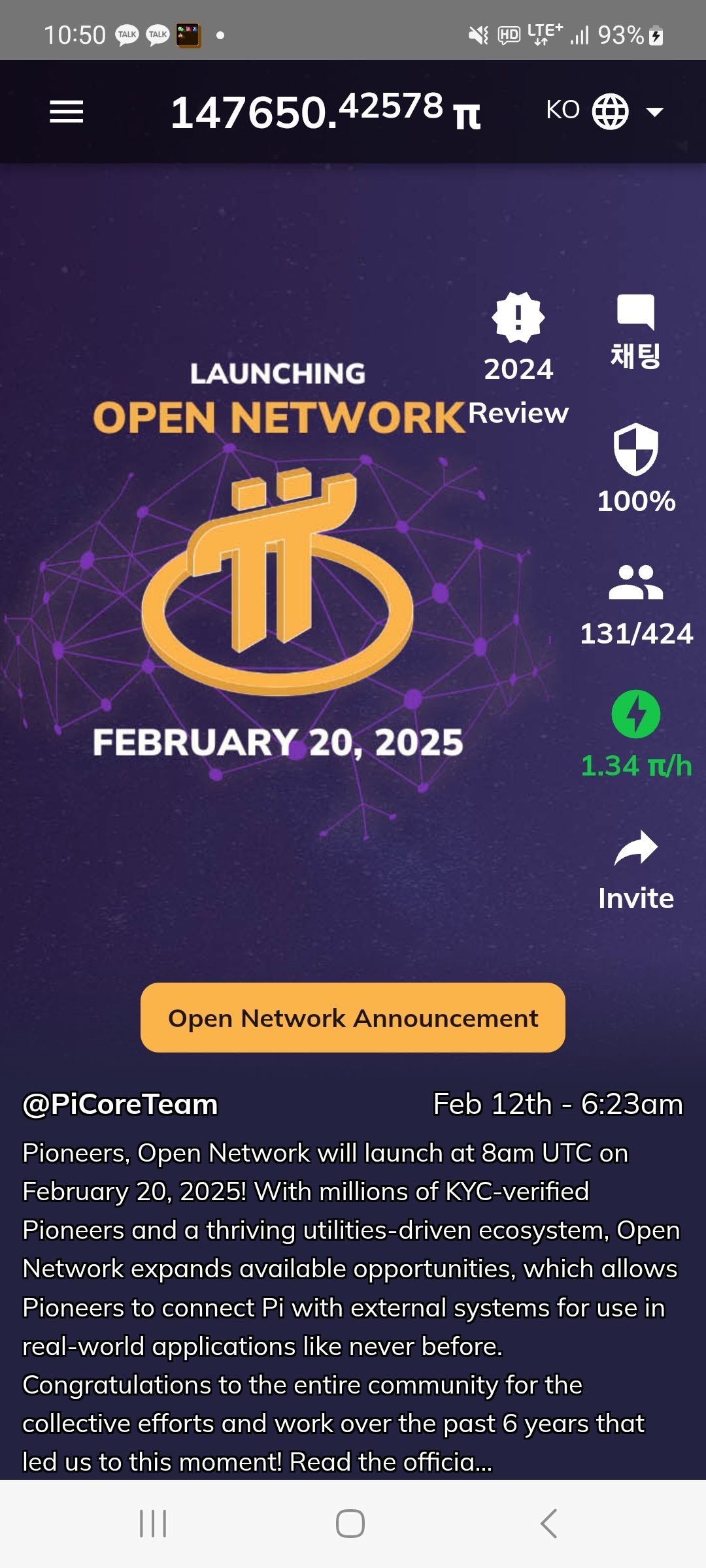The height and width of the screenshot is (1568, 706).
Task: Tap the Invite share arrow
Action: tap(635, 849)
